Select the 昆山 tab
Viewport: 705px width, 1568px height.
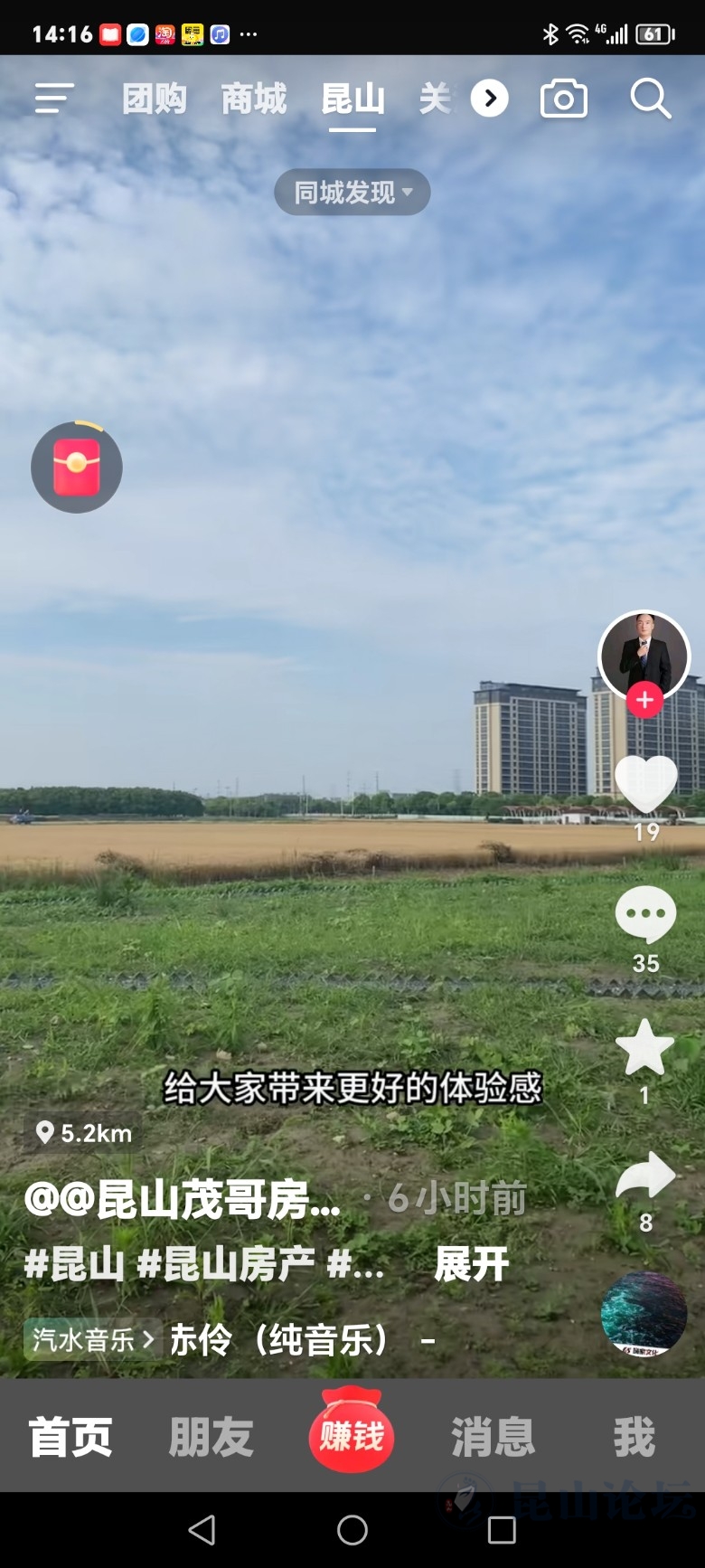[x=352, y=99]
